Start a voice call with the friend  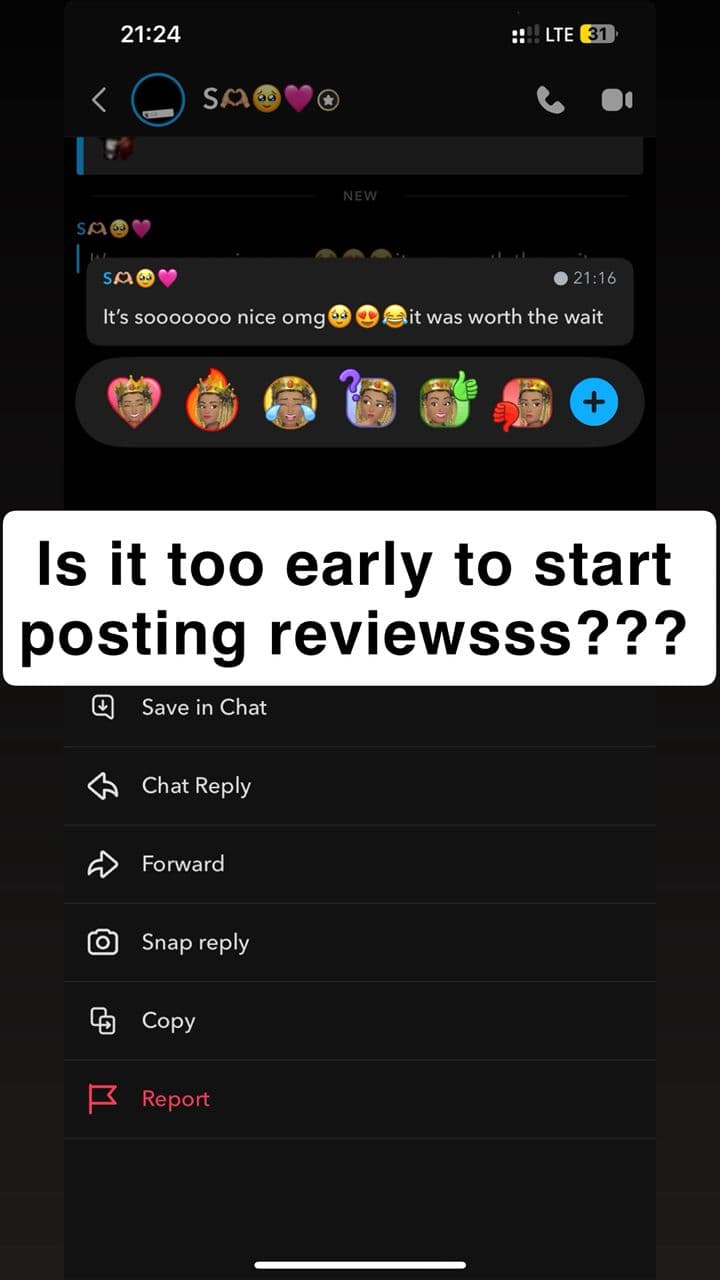pos(550,100)
